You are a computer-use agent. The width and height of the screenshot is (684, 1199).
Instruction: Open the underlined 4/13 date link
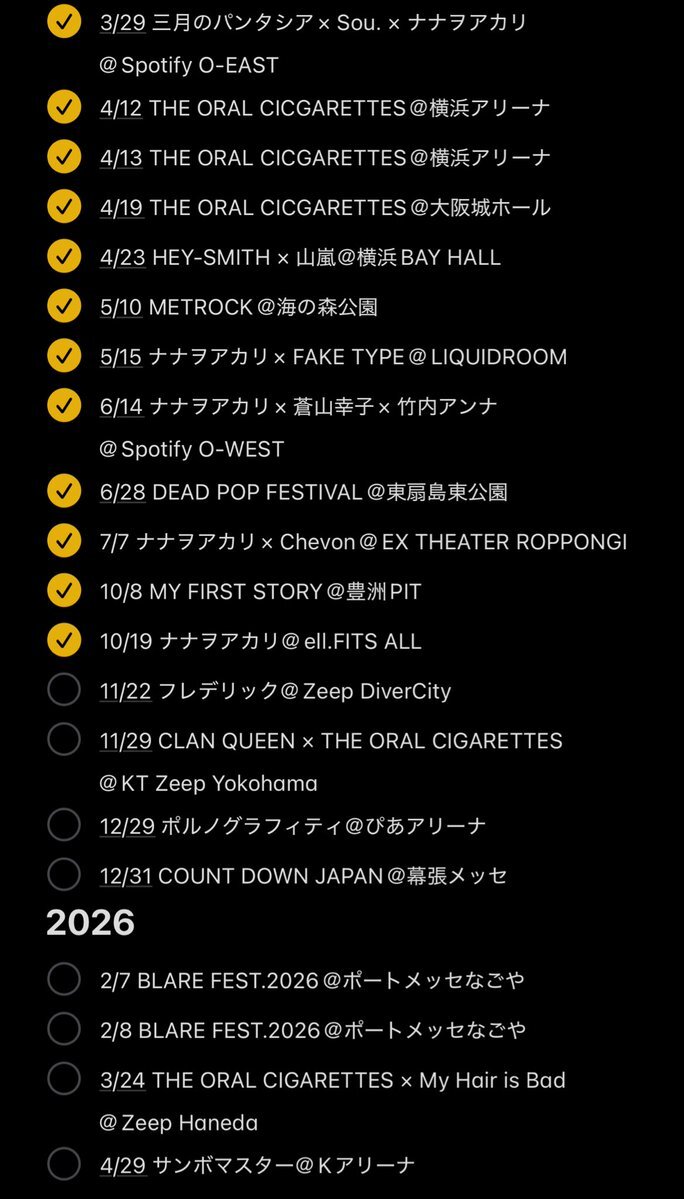tap(121, 158)
